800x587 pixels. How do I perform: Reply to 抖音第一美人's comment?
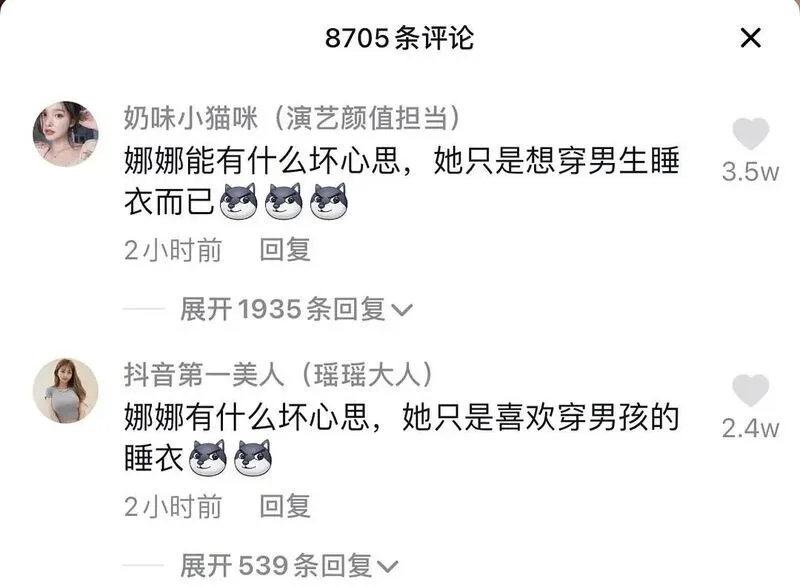click(x=285, y=507)
